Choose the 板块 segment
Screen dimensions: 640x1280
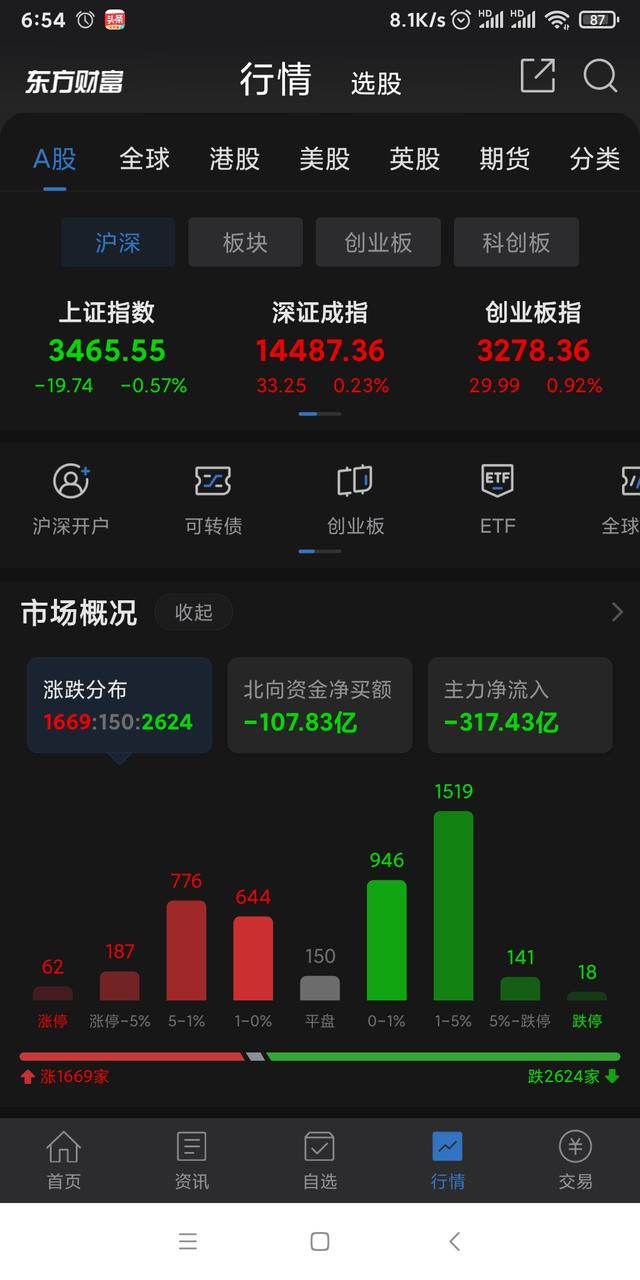(x=245, y=243)
